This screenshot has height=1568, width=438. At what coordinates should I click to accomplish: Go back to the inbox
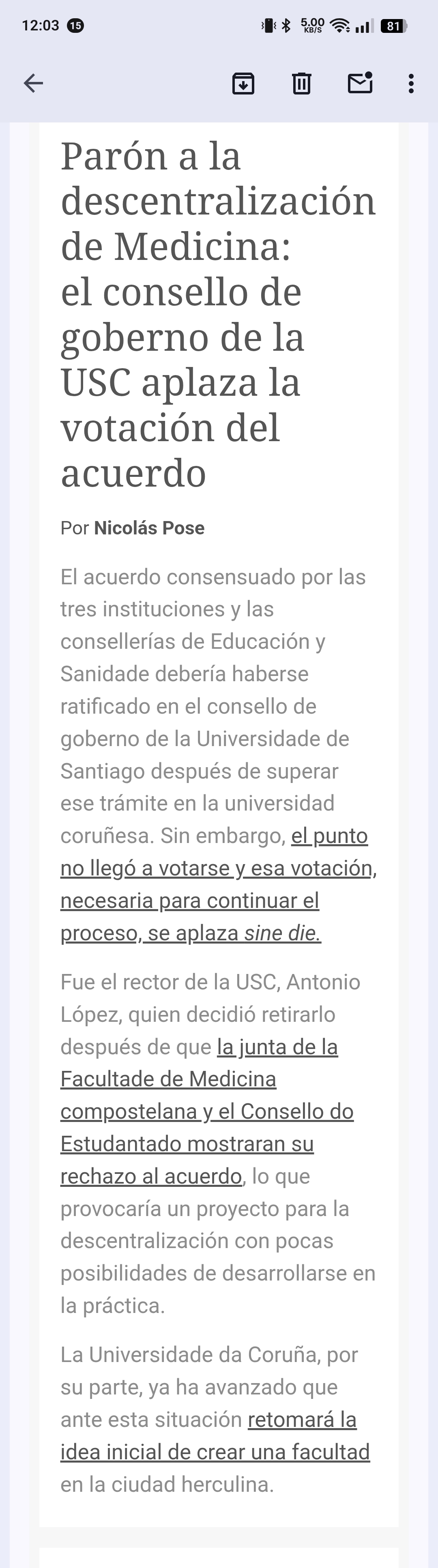click(x=34, y=84)
